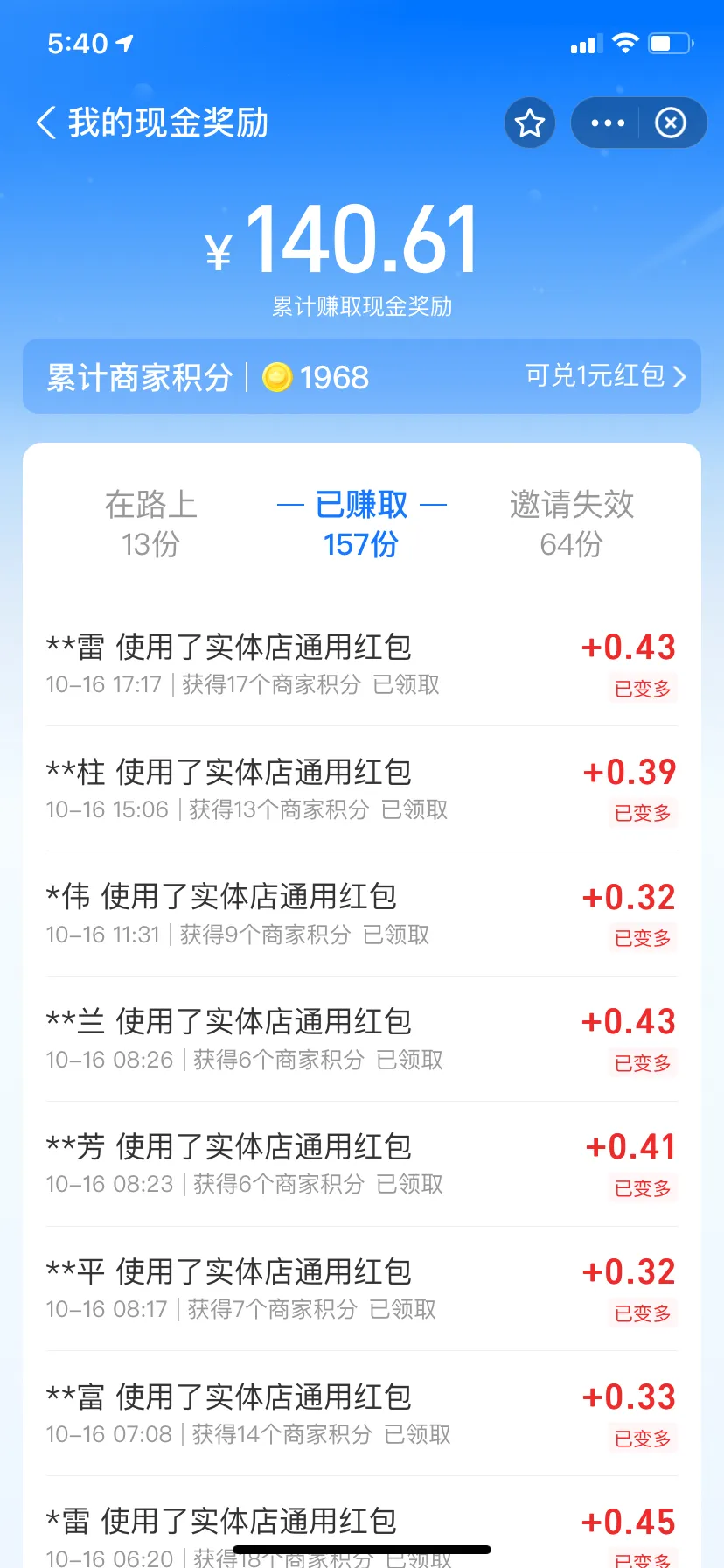Screen dimensions: 724x1568
Task: Switch to the 邀请失效 tab
Action: pyautogui.click(x=570, y=522)
